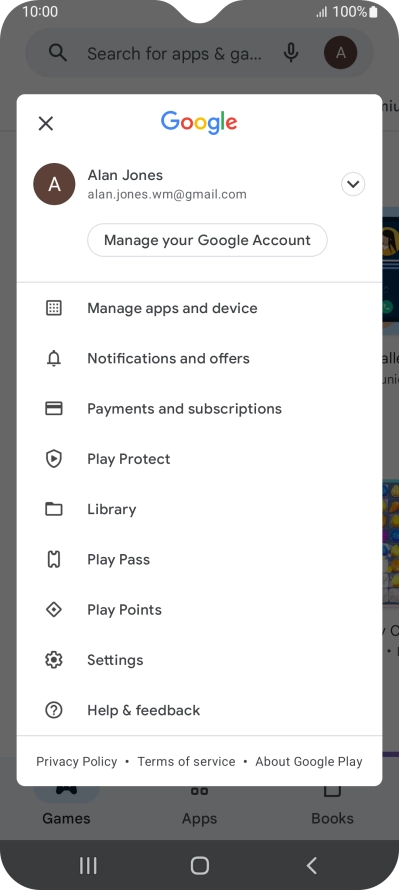Tap the system home button
This screenshot has height=890, width=399.
click(200, 866)
